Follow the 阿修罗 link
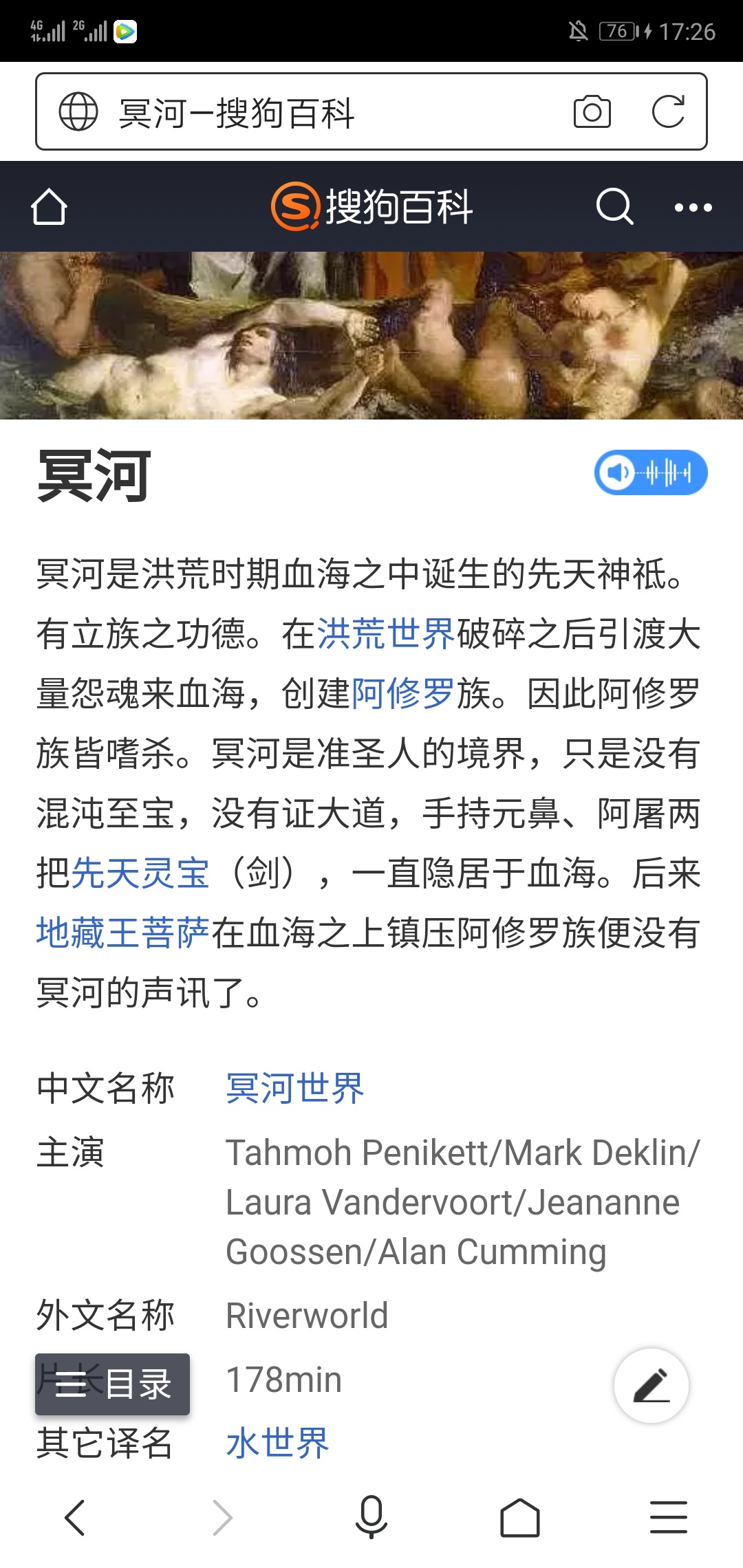 (x=403, y=693)
